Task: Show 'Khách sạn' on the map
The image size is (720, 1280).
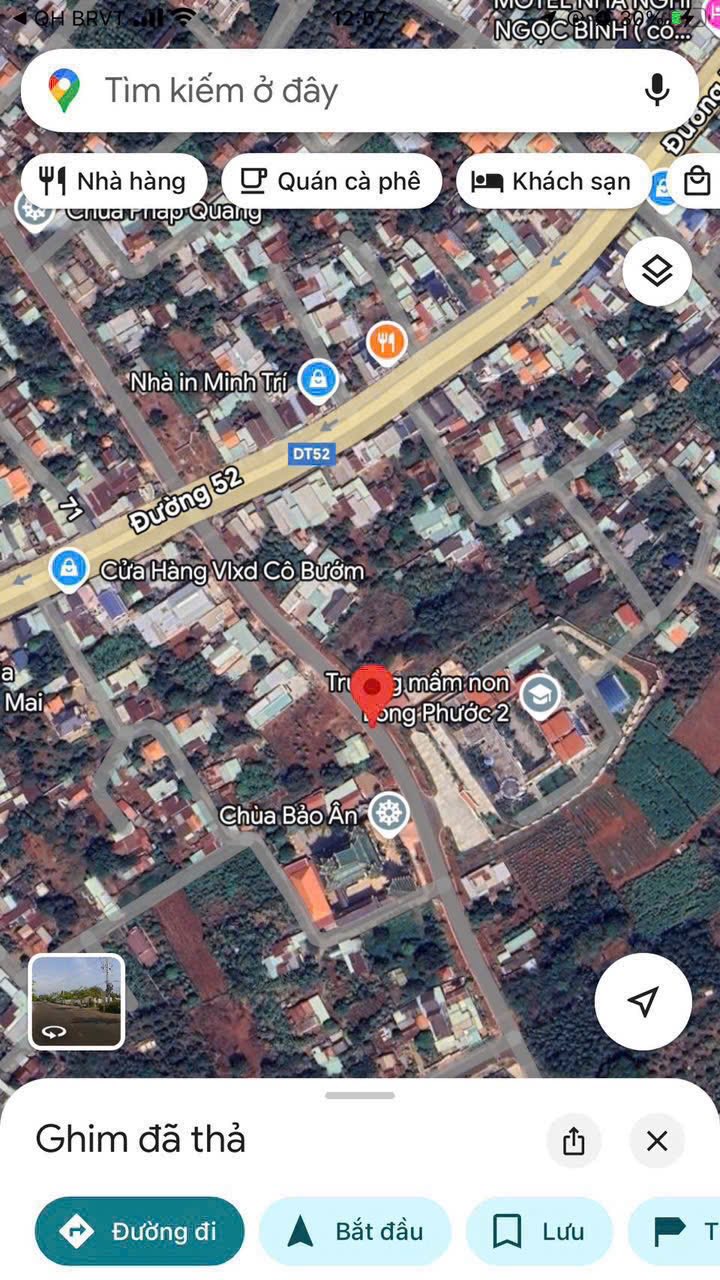Action: click(553, 181)
